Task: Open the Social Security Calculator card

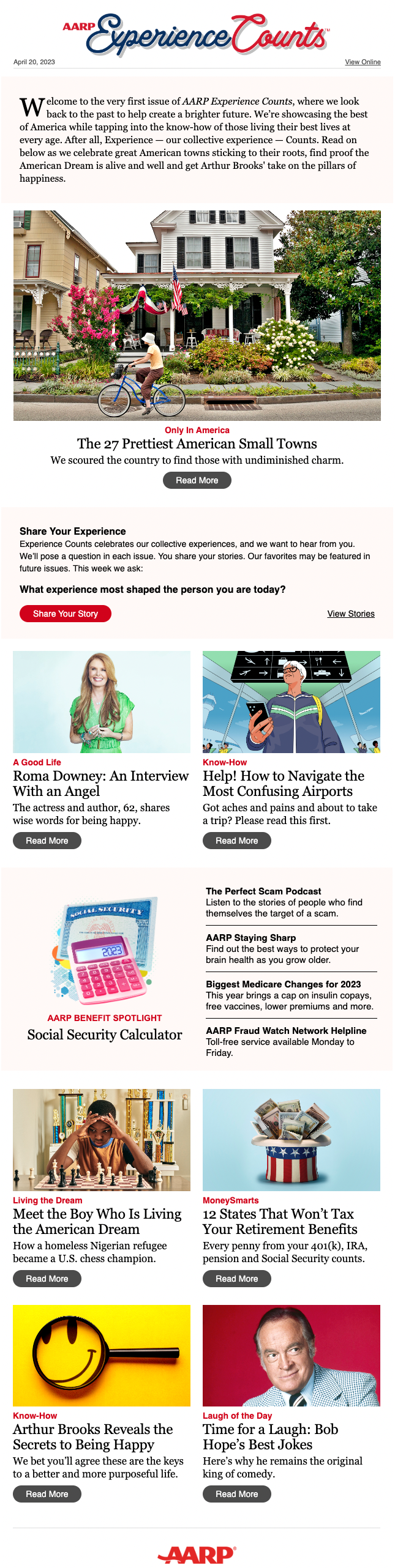Action: tap(105, 1035)
